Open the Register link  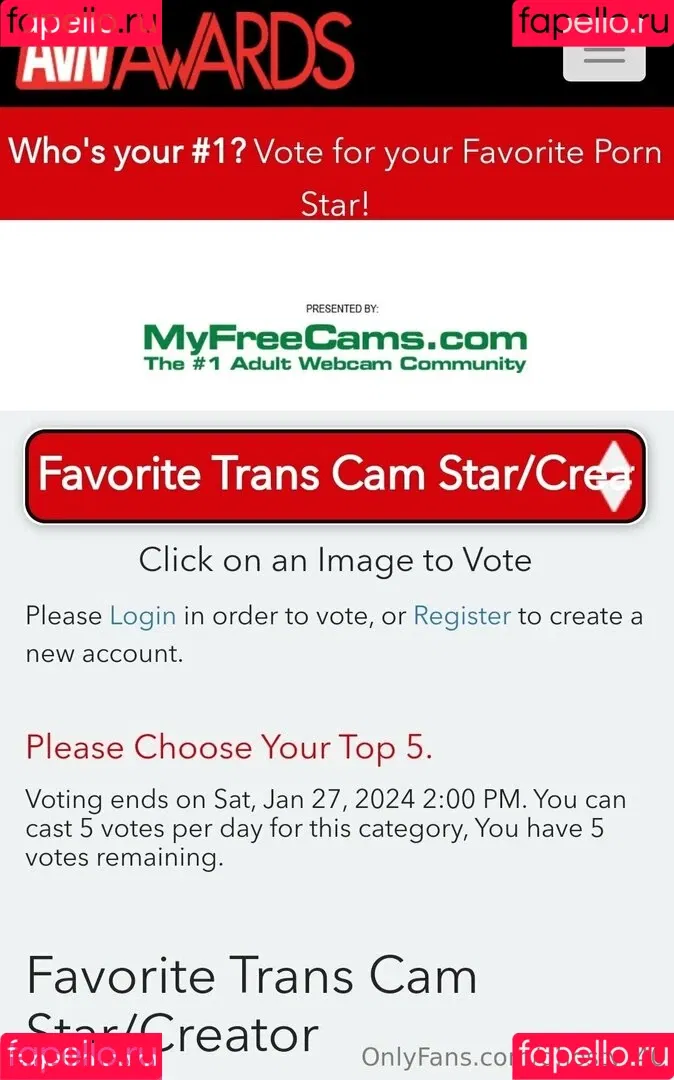click(x=462, y=616)
